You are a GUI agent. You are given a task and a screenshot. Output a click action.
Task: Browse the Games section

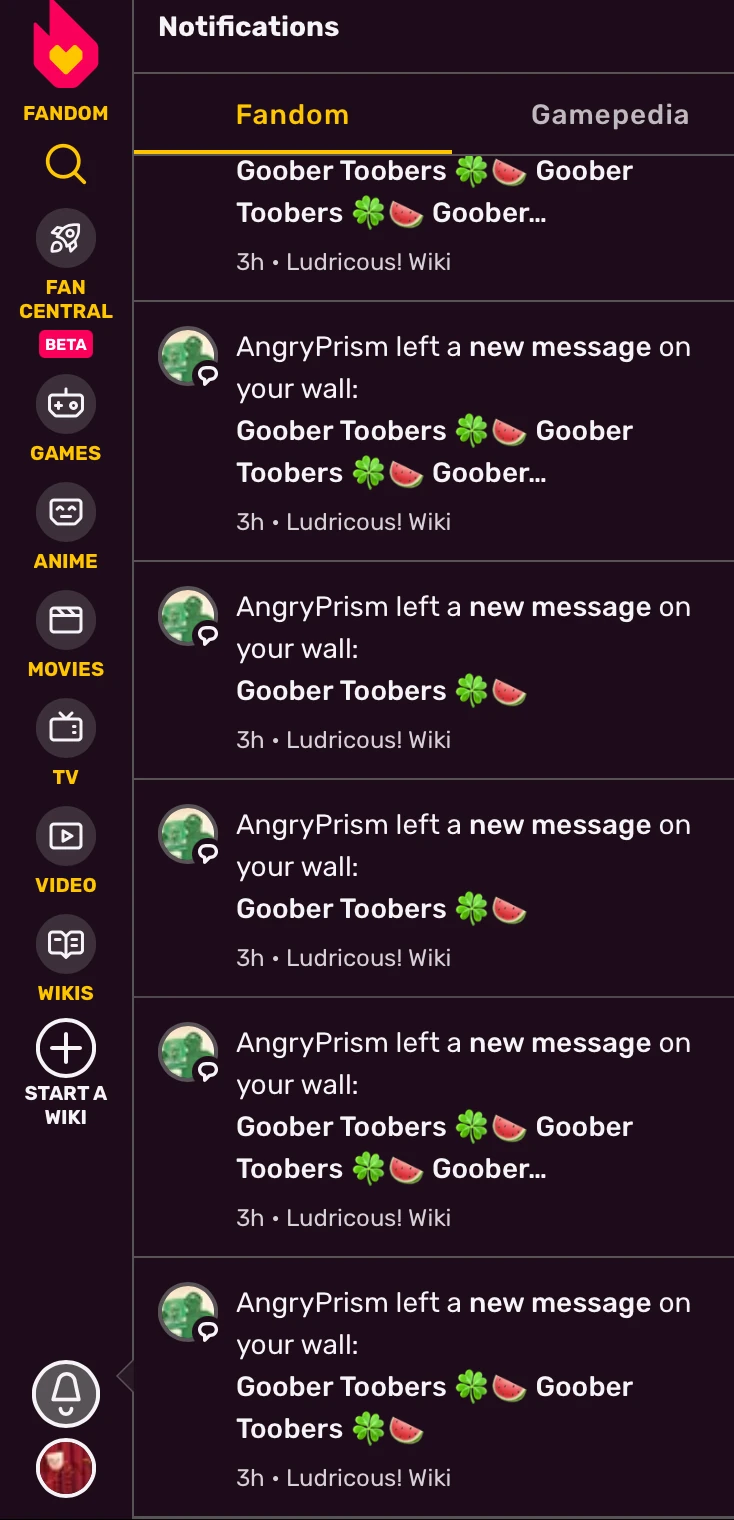click(x=66, y=404)
